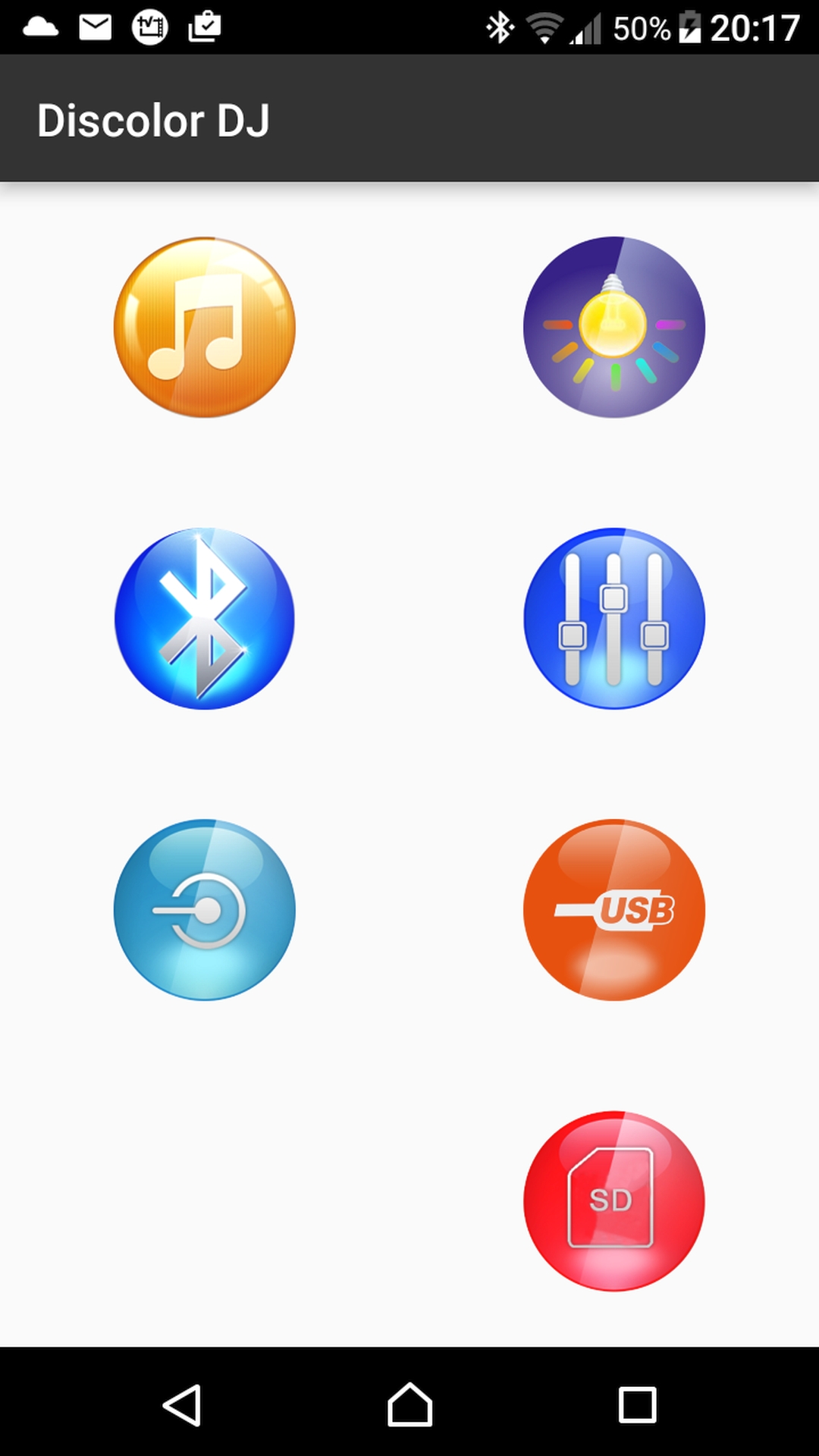
Task: Open the colorful light bulb icon
Action: coord(614,327)
